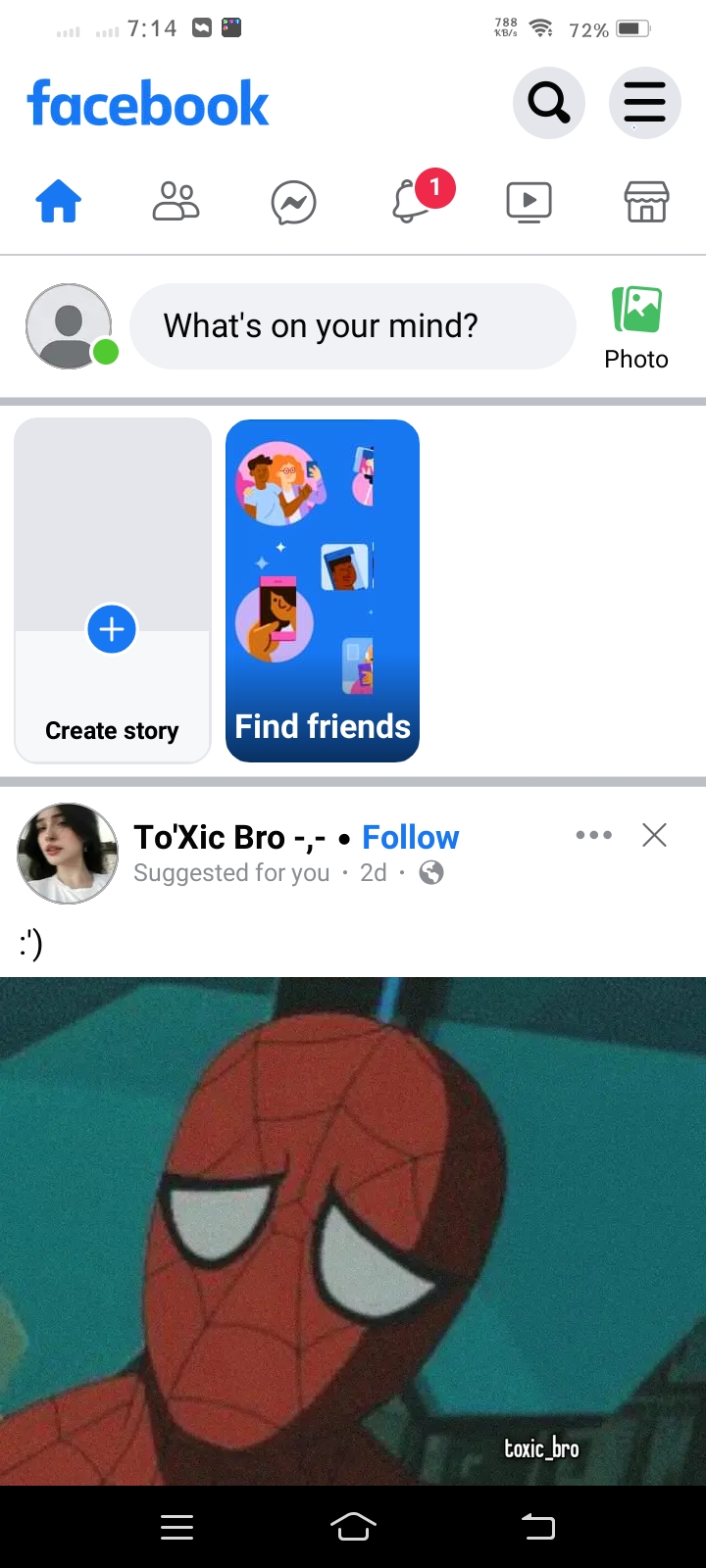706x1568 pixels.
Task: Open the Messenger tab
Action: point(293,204)
